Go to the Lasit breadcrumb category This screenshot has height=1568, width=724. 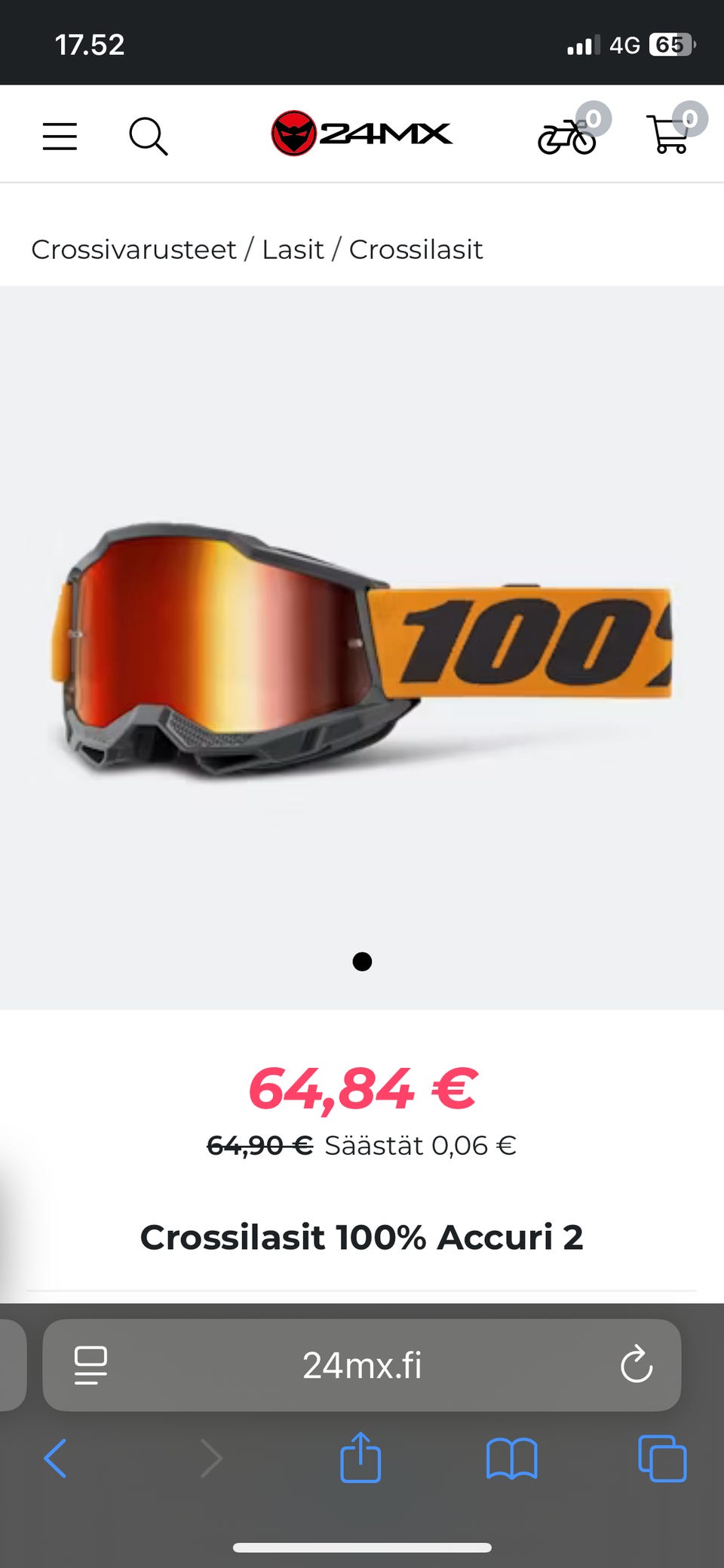[293, 250]
